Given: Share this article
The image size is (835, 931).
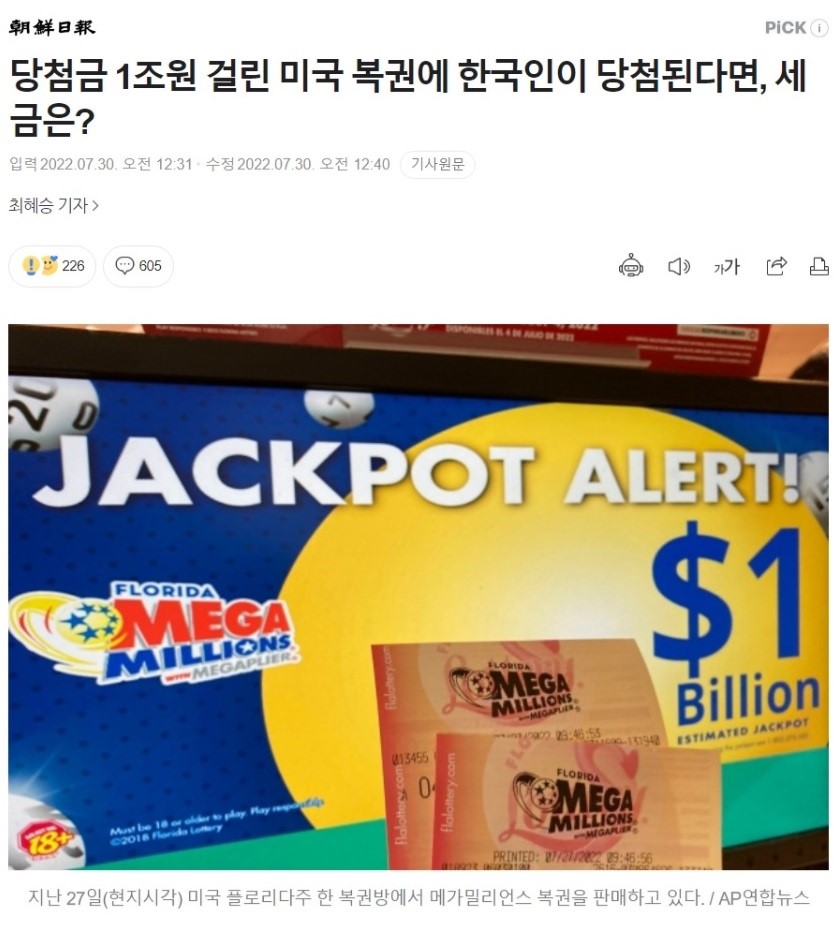Looking at the screenshot, I should [x=776, y=266].
